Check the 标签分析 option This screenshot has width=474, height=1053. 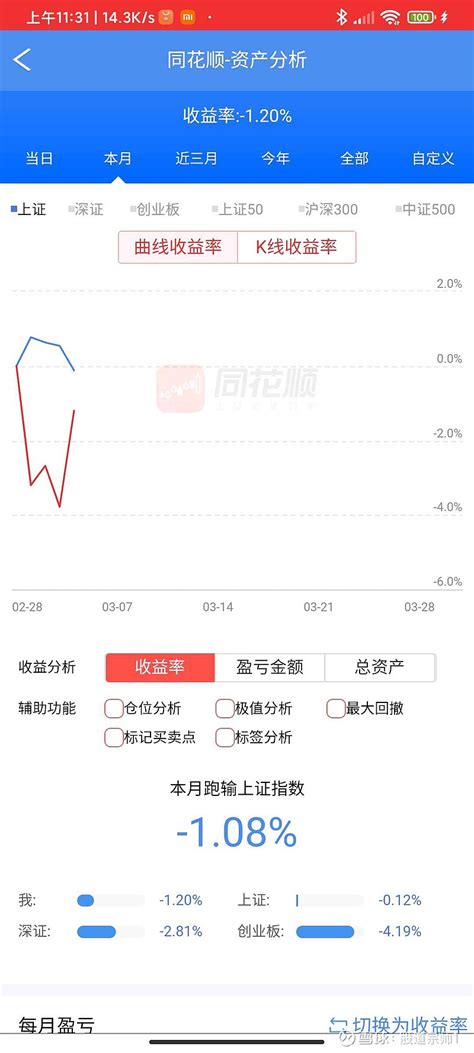(x=254, y=737)
